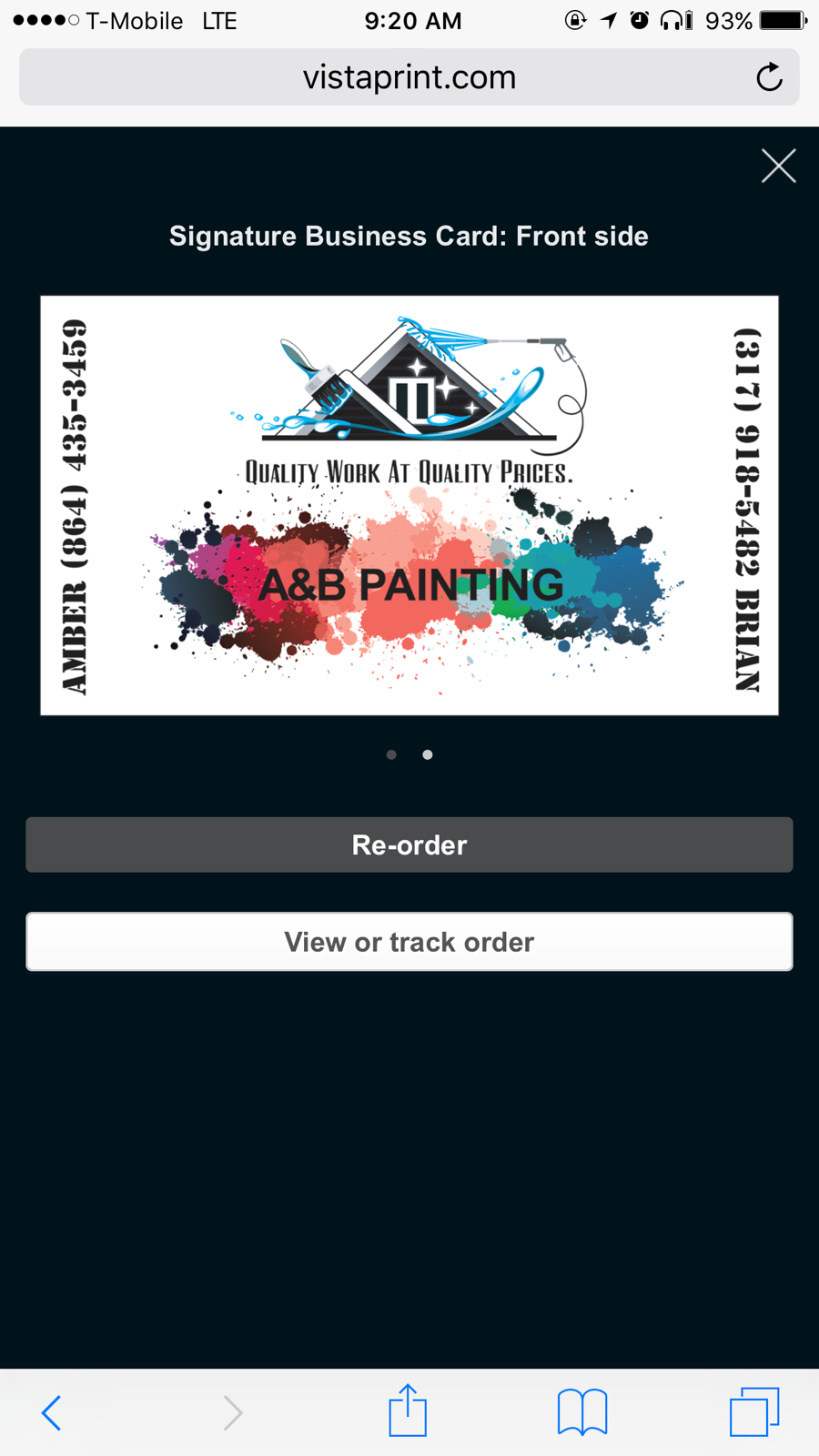The width and height of the screenshot is (819, 1456).
Task: Show open Safari tabs
Action: (x=754, y=1411)
